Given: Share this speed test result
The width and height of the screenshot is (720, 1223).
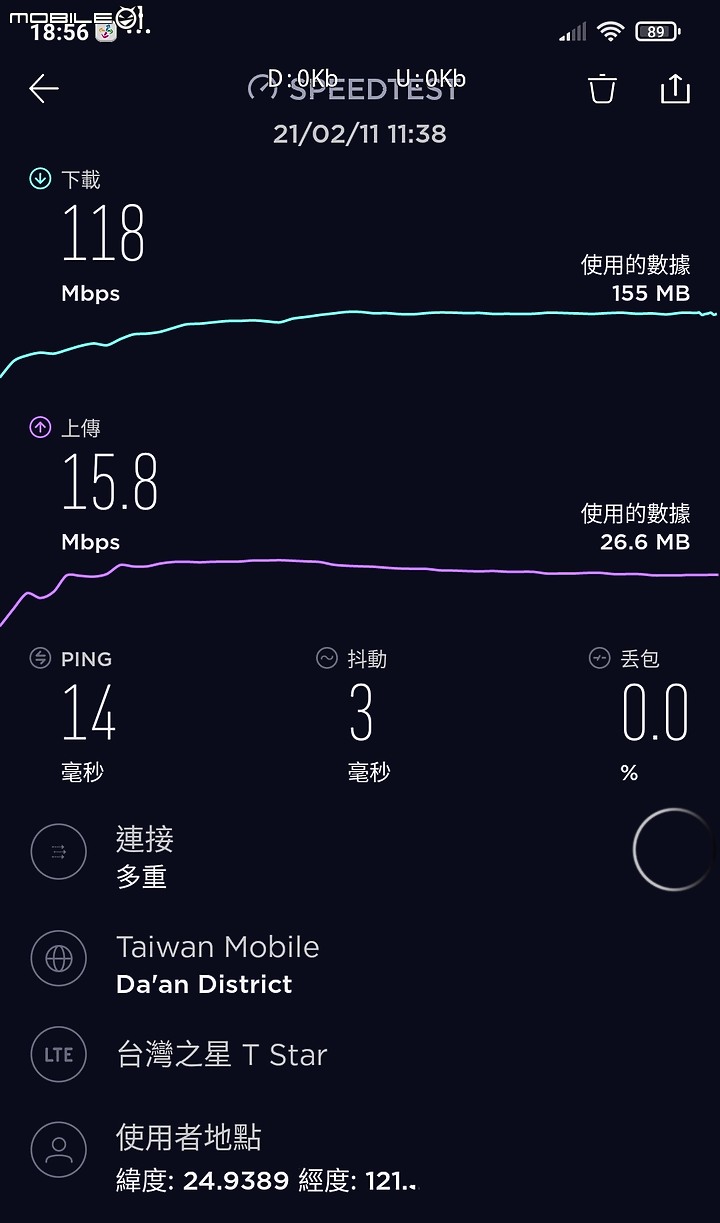Looking at the screenshot, I should [x=676, y=88].
